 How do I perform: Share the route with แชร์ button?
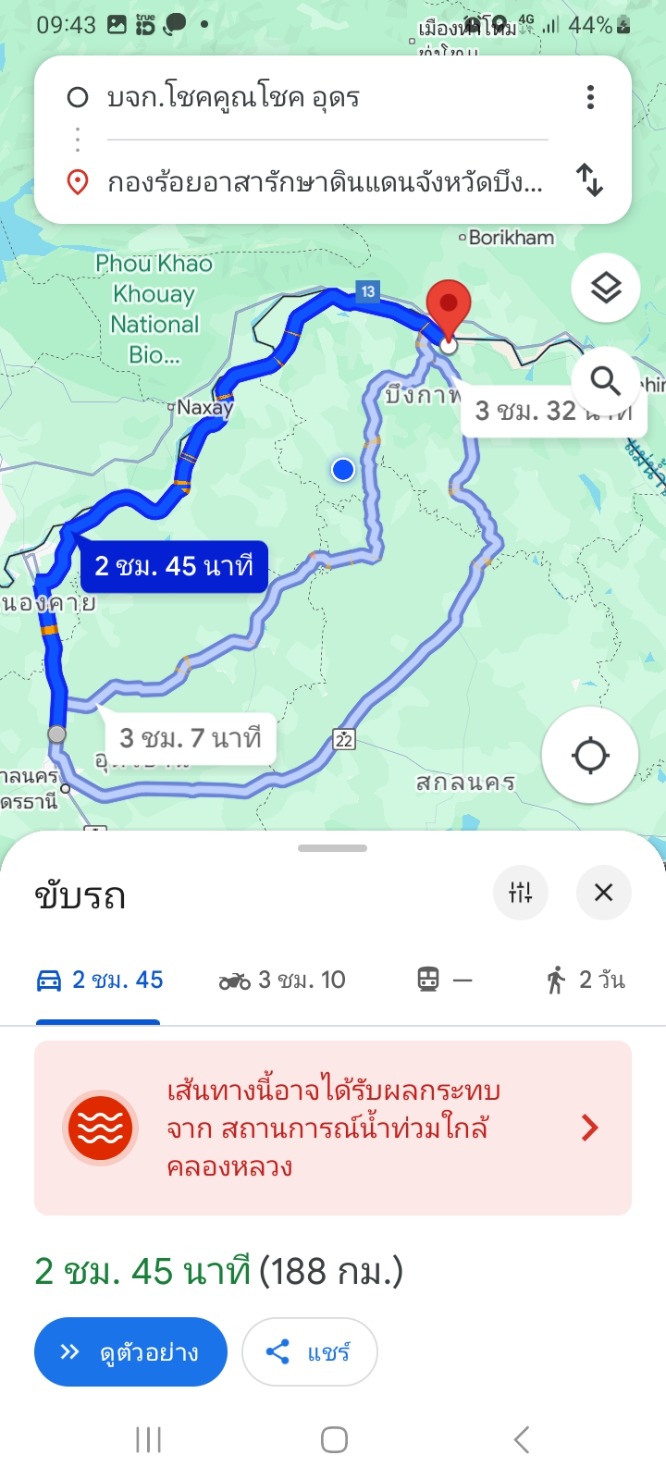point(309,1352)
